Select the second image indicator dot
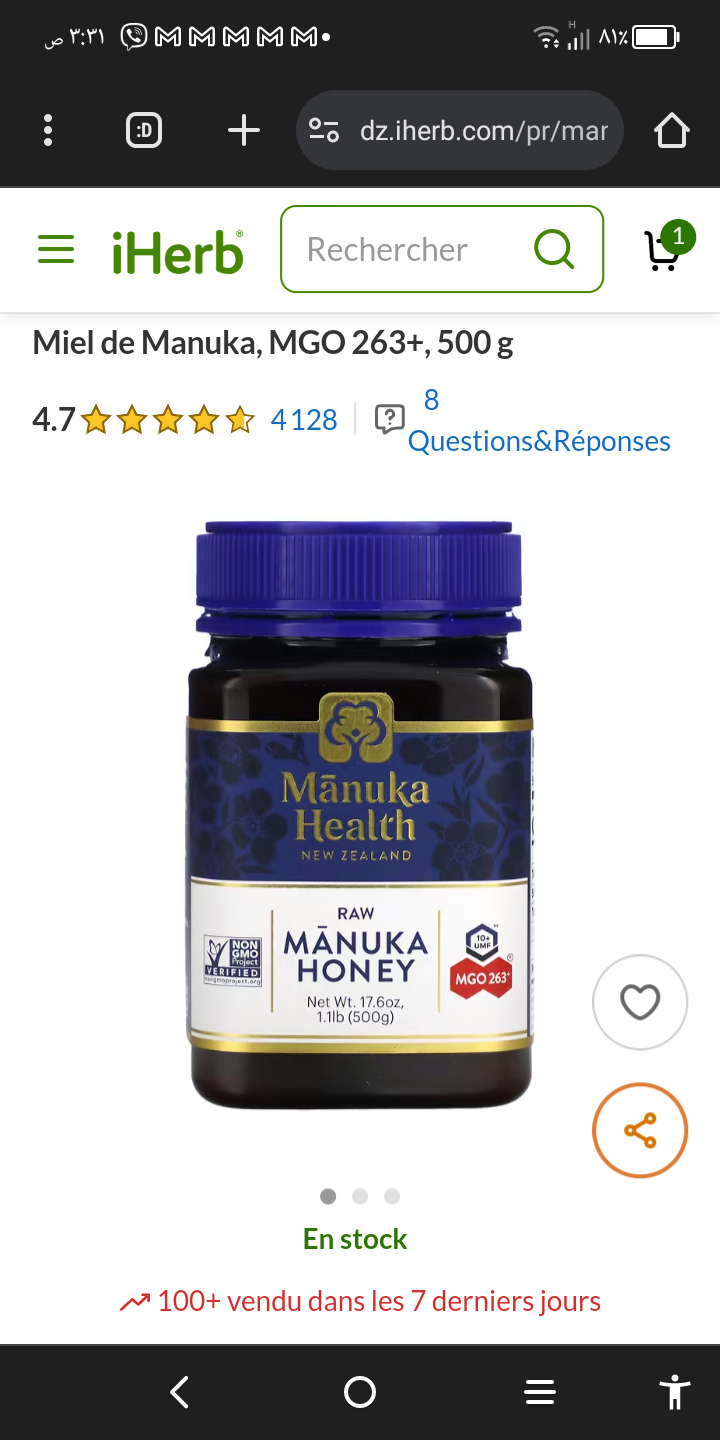The image size is (720, 1440). [360, 1196]
